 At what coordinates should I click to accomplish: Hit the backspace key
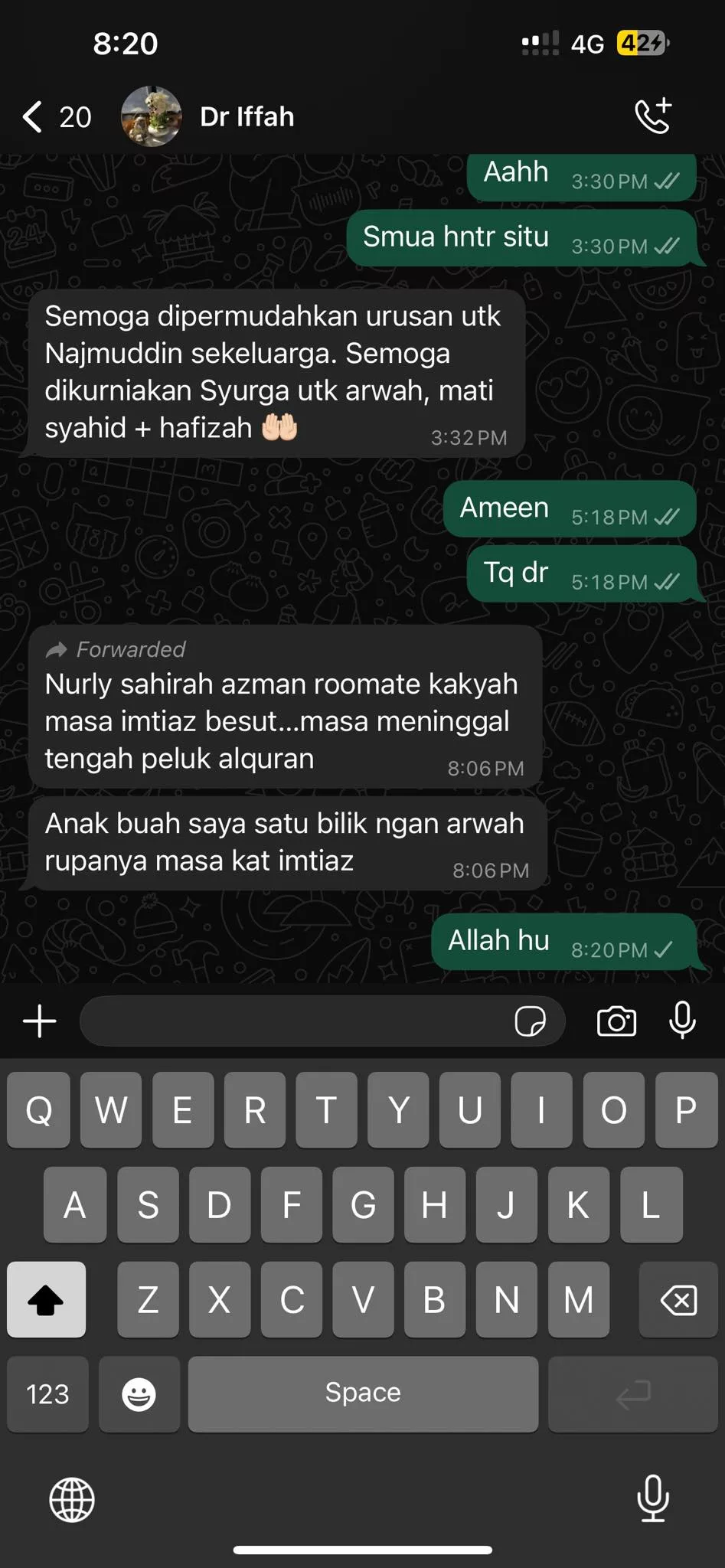click(678, 1300)
